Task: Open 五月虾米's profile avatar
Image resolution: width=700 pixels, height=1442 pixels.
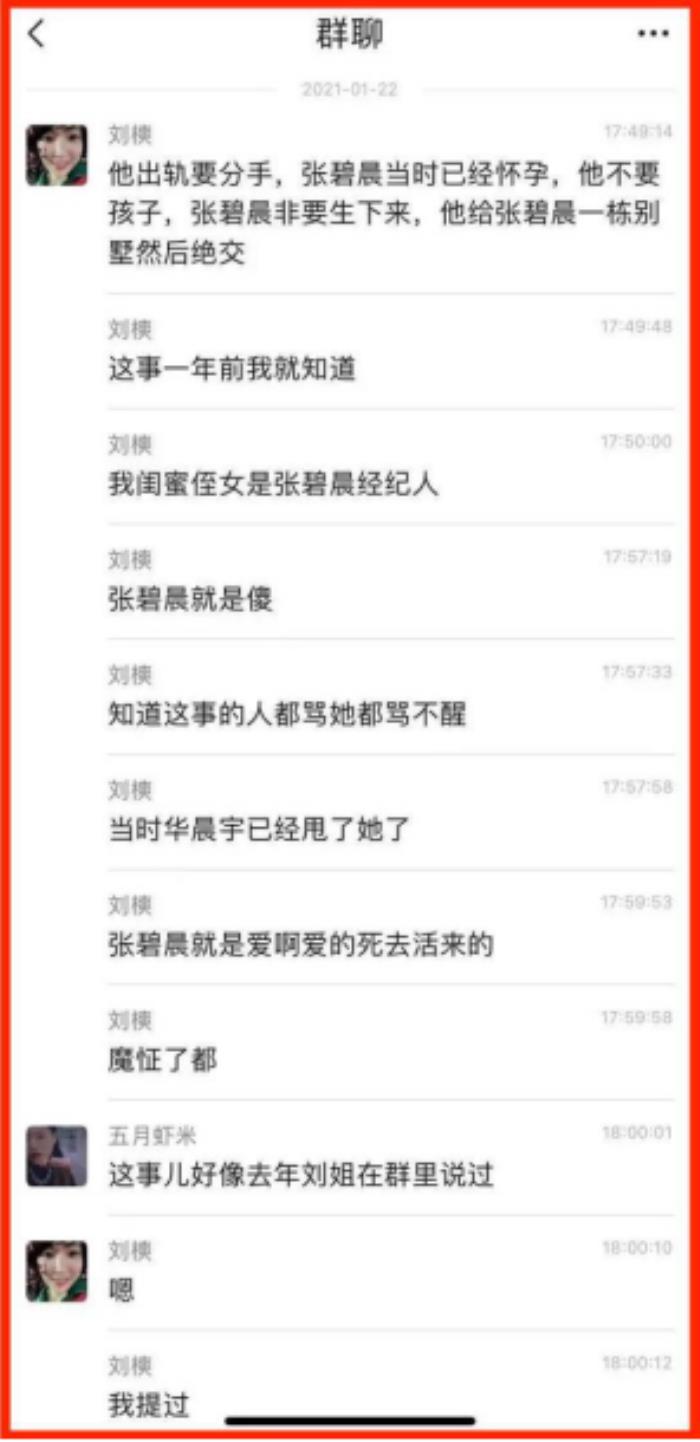Action: 56,1156
